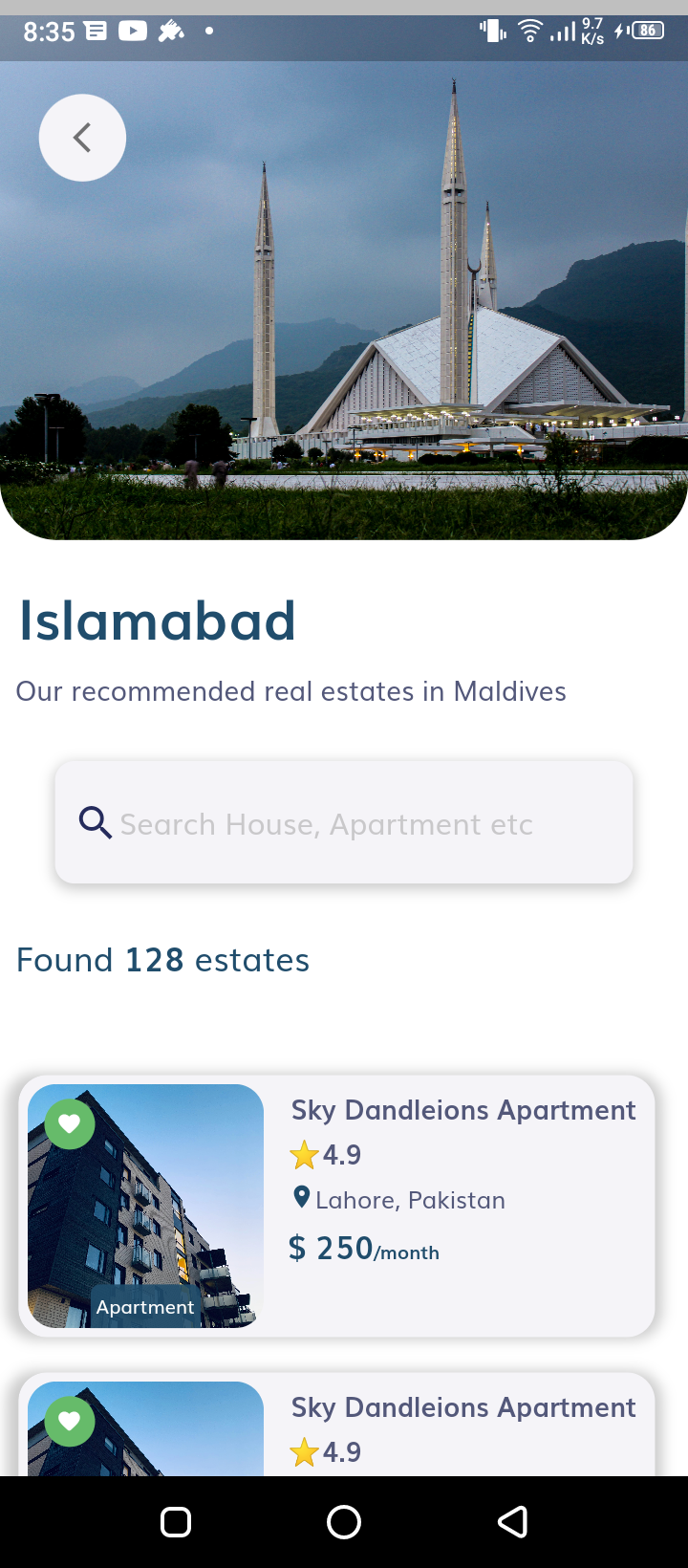The height and width of the screenshot is (1568, 688).
Task: Tap the Islamabad city heading
Action: pos(157,620)
